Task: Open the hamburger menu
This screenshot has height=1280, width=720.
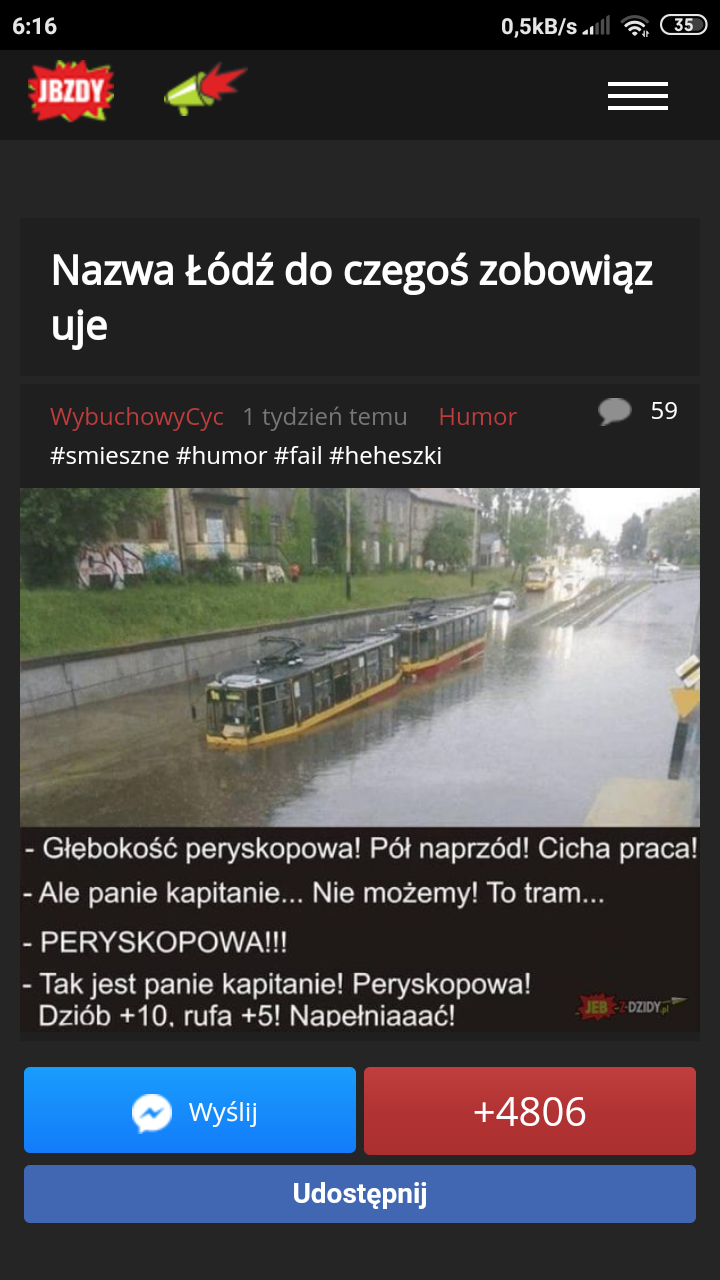Action: click(x=638, y=95)
